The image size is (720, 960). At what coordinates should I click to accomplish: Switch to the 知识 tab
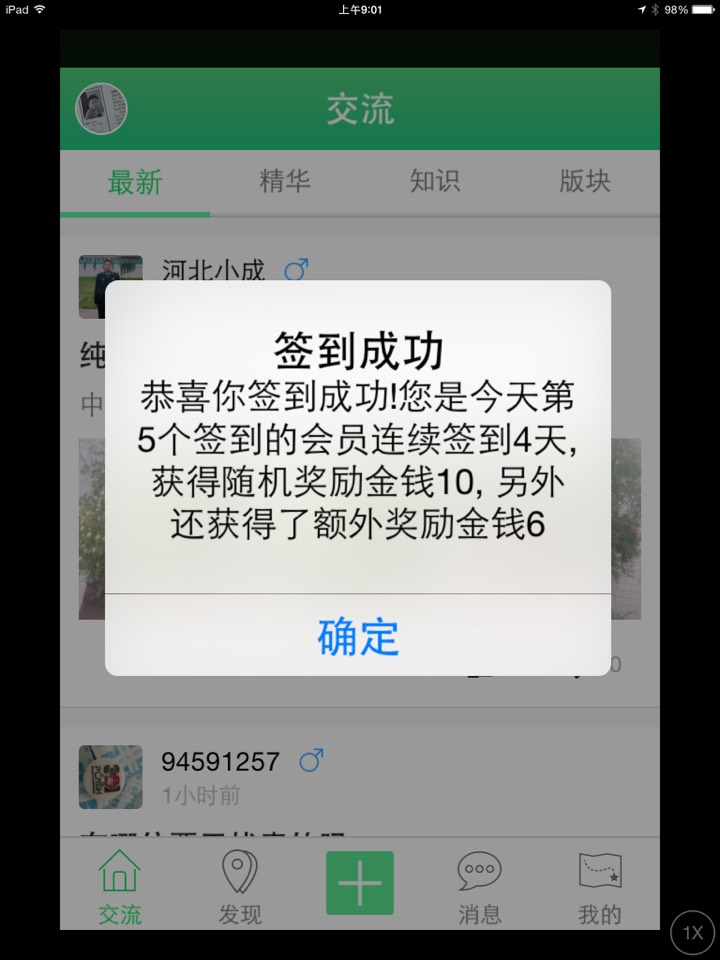[x=435, y=181]
